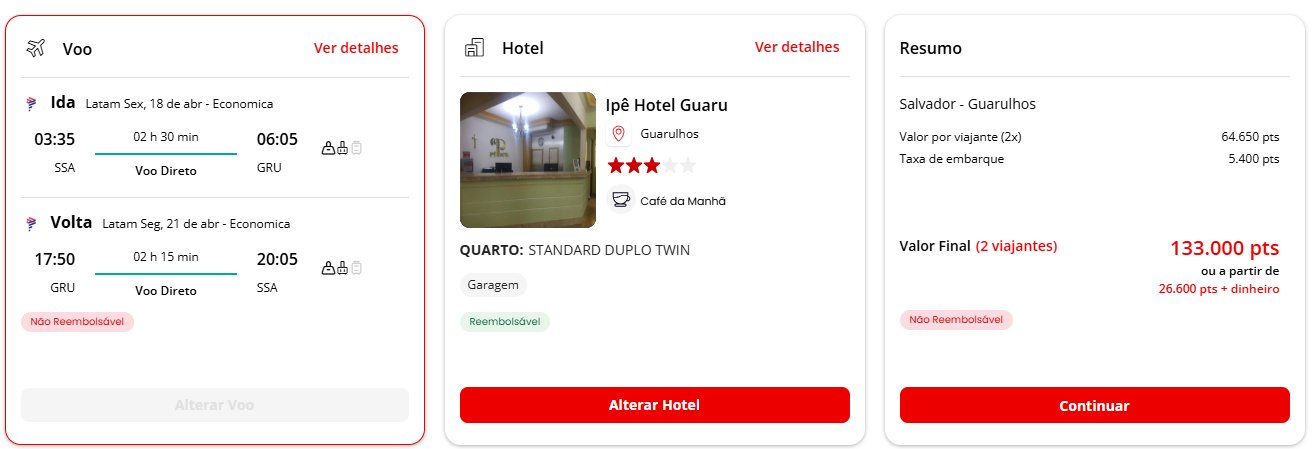Open the Ipê Hotel Guaru photo
Image resolution: width=1312 pixels, height=449 pixels.
coord(528,160)
